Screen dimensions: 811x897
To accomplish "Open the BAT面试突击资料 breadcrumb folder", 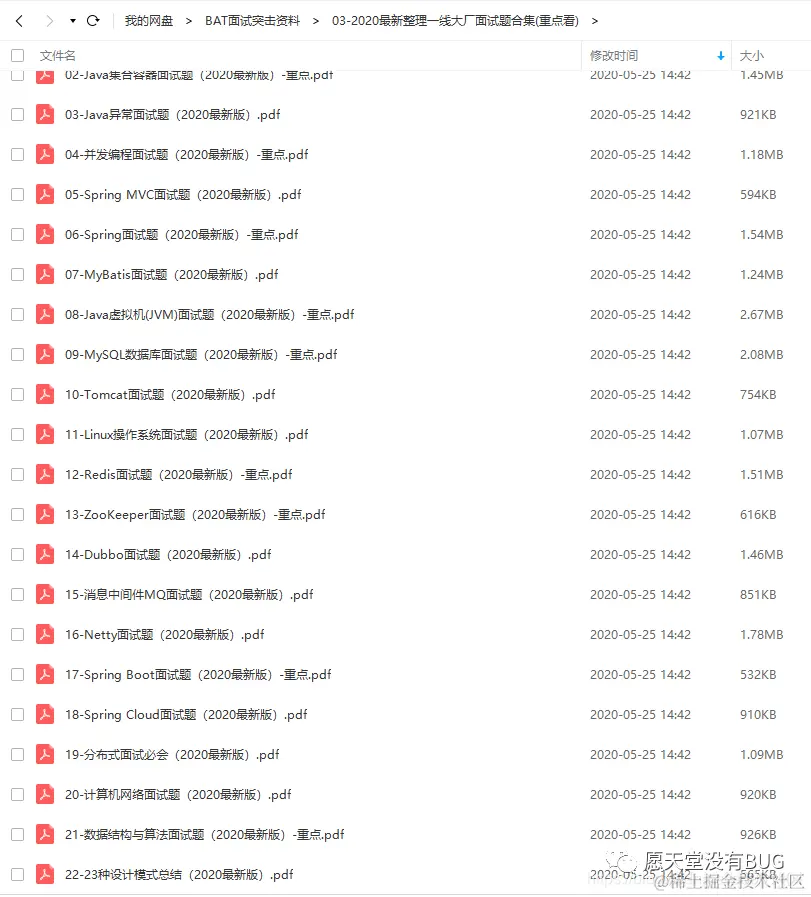I will [252, 20].
